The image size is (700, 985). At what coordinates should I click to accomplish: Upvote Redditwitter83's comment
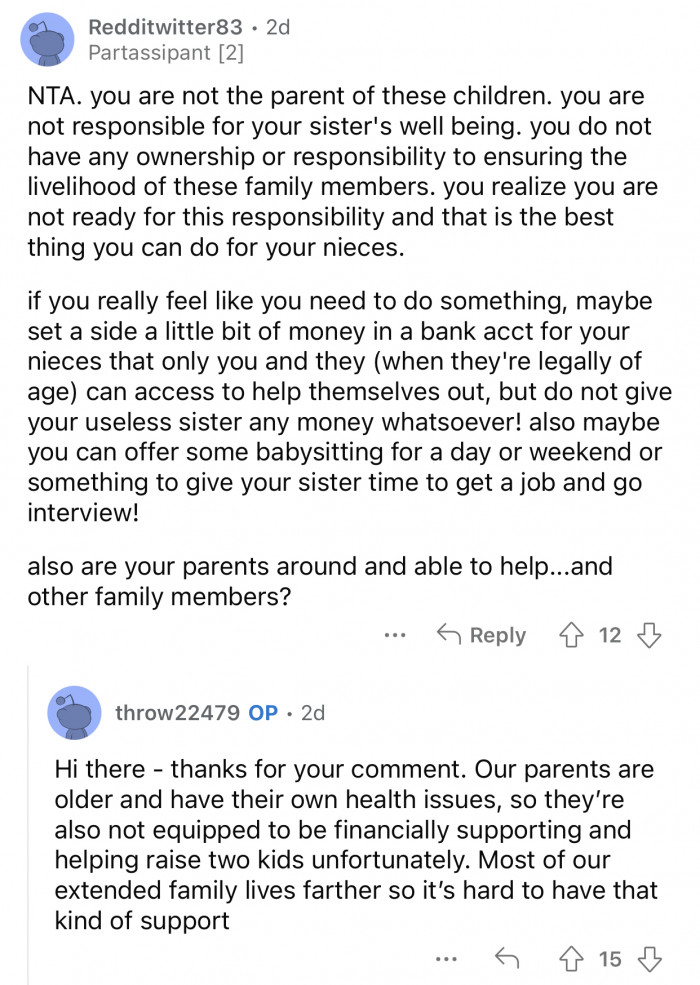click(573, 635)
